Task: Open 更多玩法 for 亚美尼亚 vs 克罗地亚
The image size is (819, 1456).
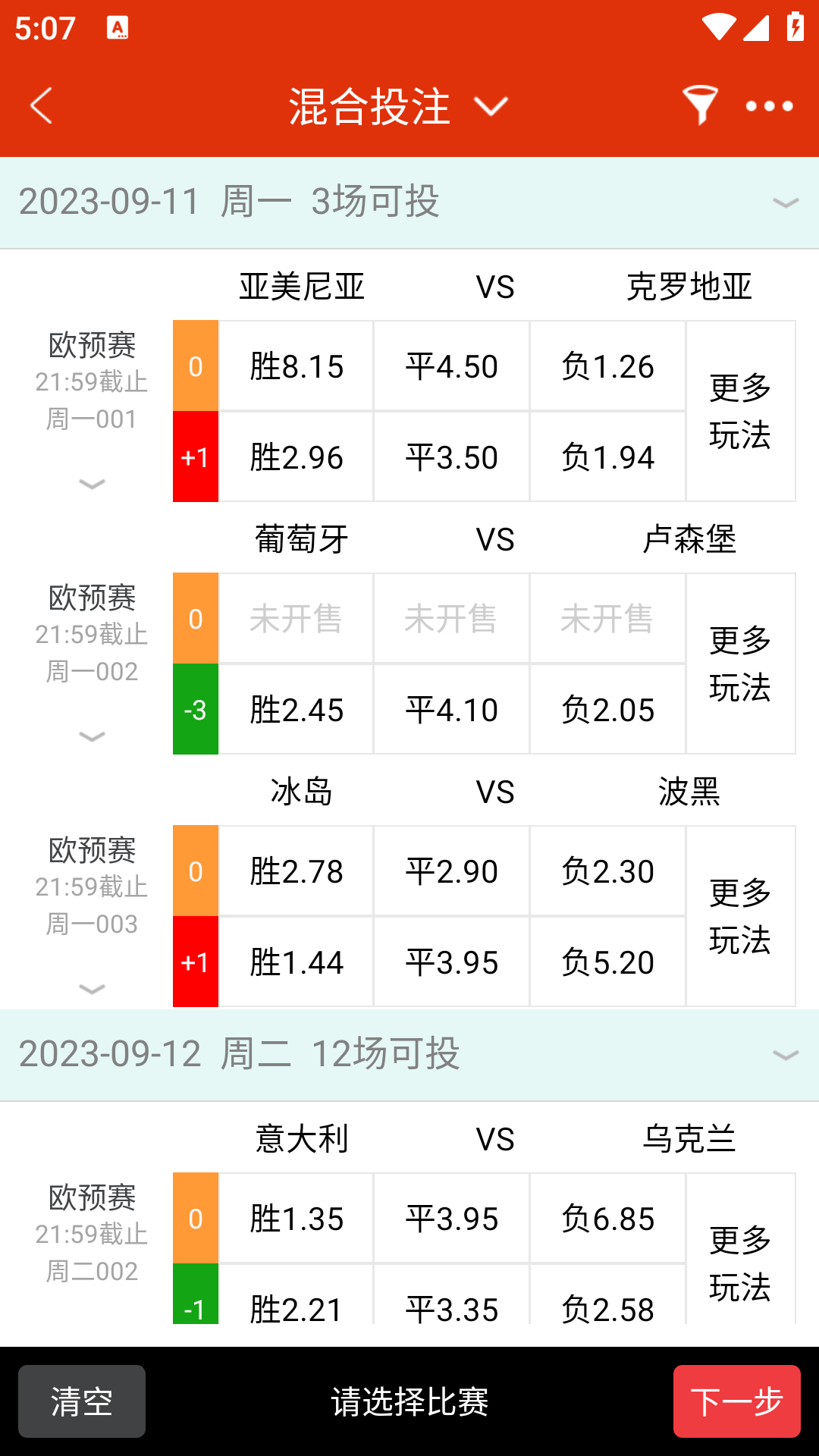Action: pyautogui.click(x=740, y=411)
